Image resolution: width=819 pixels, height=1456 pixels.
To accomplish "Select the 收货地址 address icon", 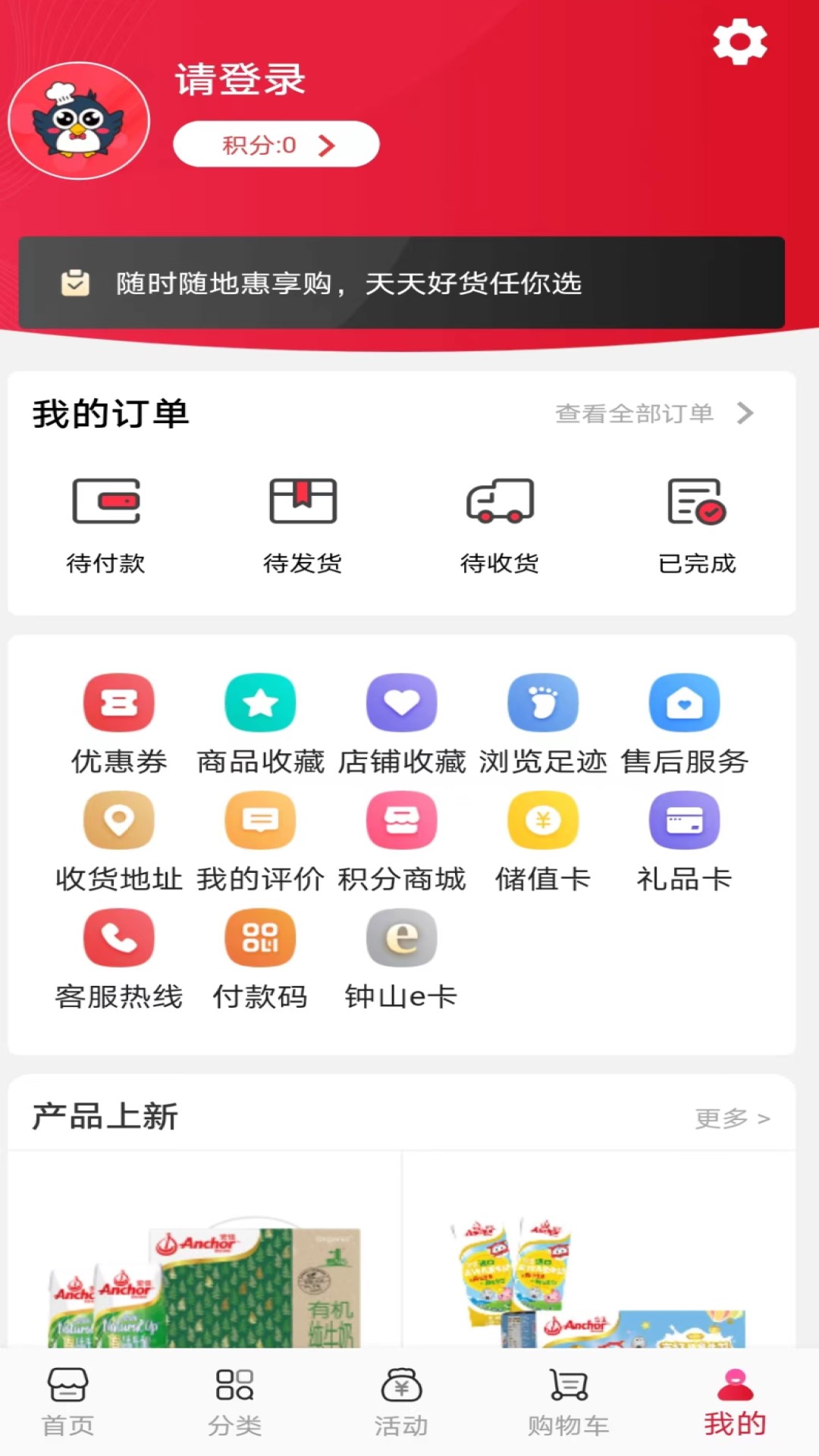I will point(118,821).
